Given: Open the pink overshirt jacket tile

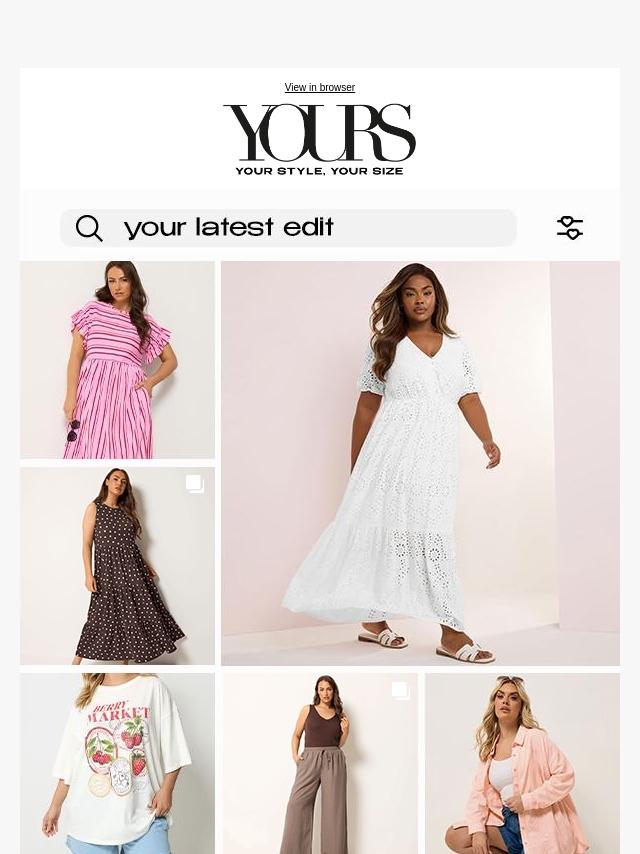Looking at the screenshot, I should tap(522, 764).
